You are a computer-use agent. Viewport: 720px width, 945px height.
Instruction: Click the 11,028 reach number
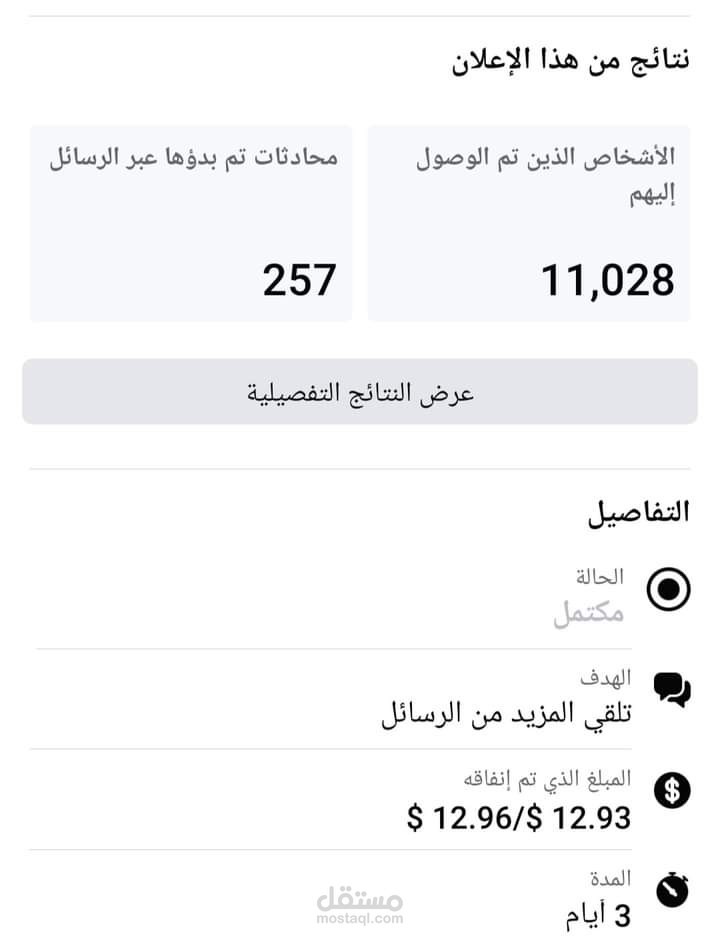(609, 280)
